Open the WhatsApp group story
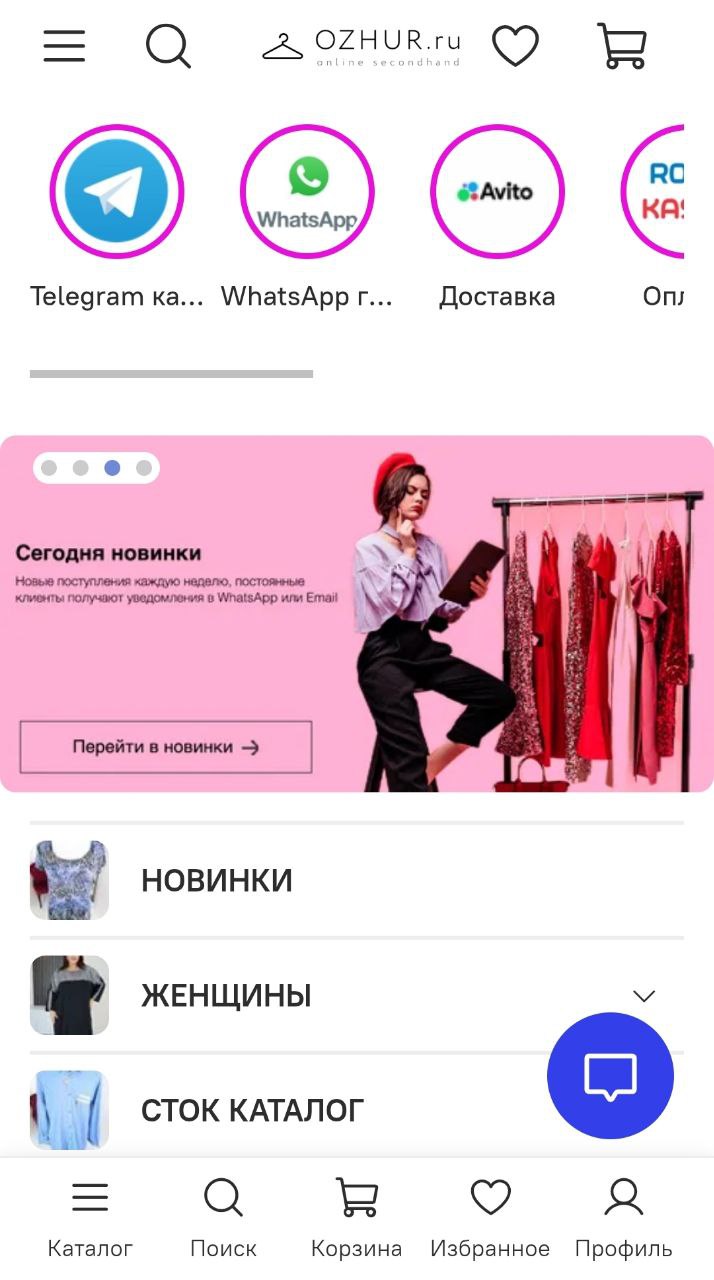This screenshot has width=714, height=1280. coord(307,192)
